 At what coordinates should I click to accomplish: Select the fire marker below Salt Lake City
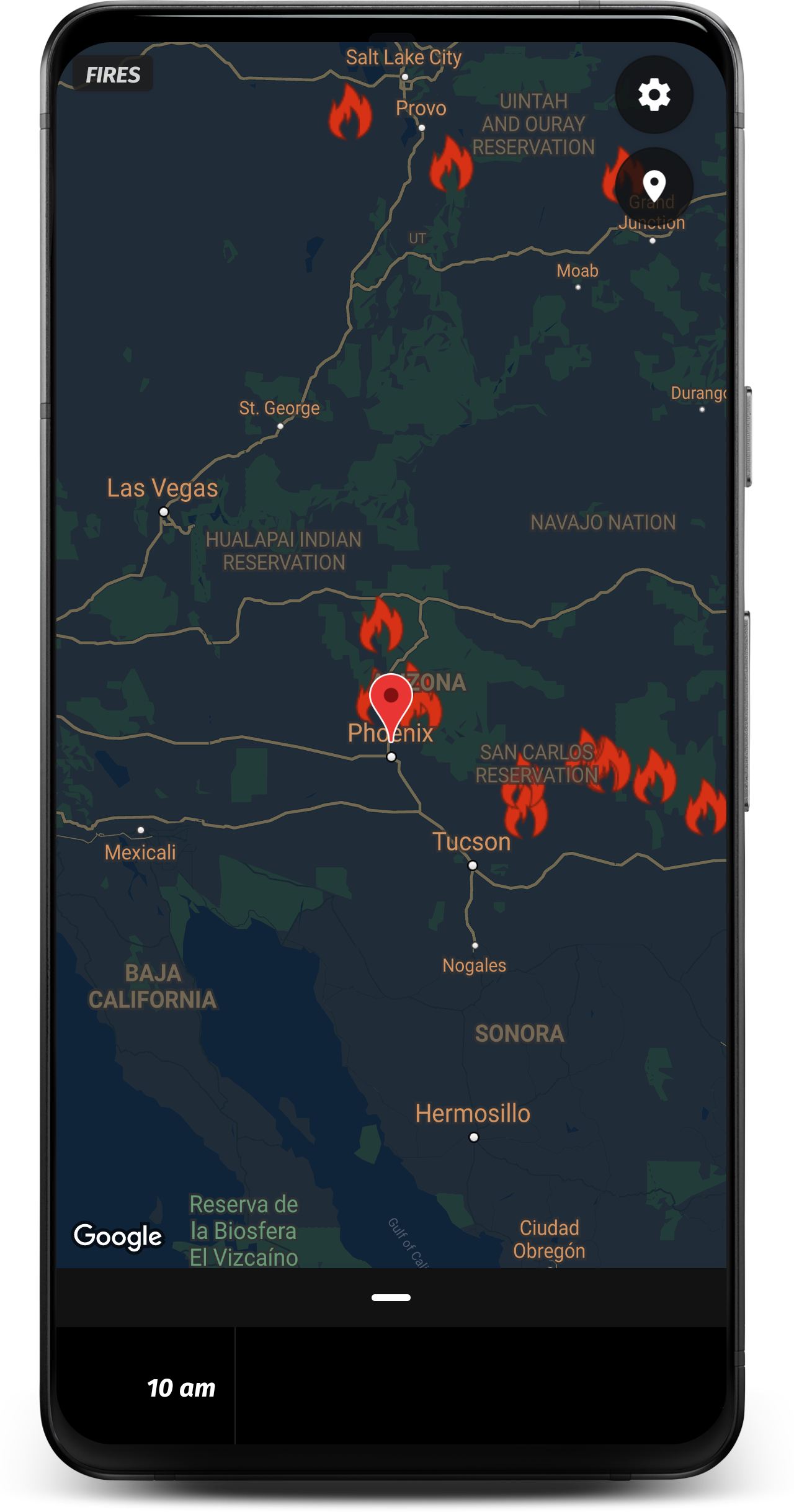350,112
